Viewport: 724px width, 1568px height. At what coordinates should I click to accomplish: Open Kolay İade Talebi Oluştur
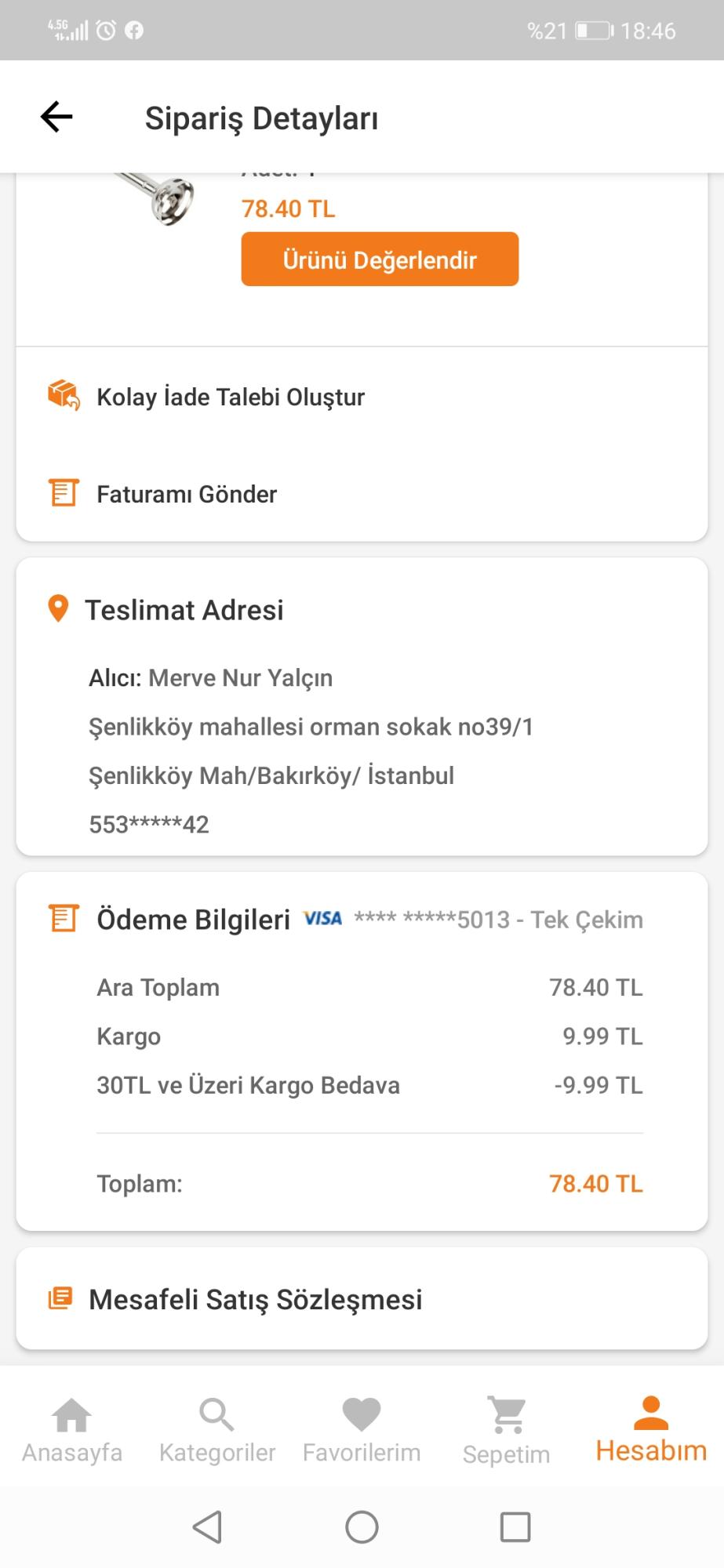(x=362, y=397)
